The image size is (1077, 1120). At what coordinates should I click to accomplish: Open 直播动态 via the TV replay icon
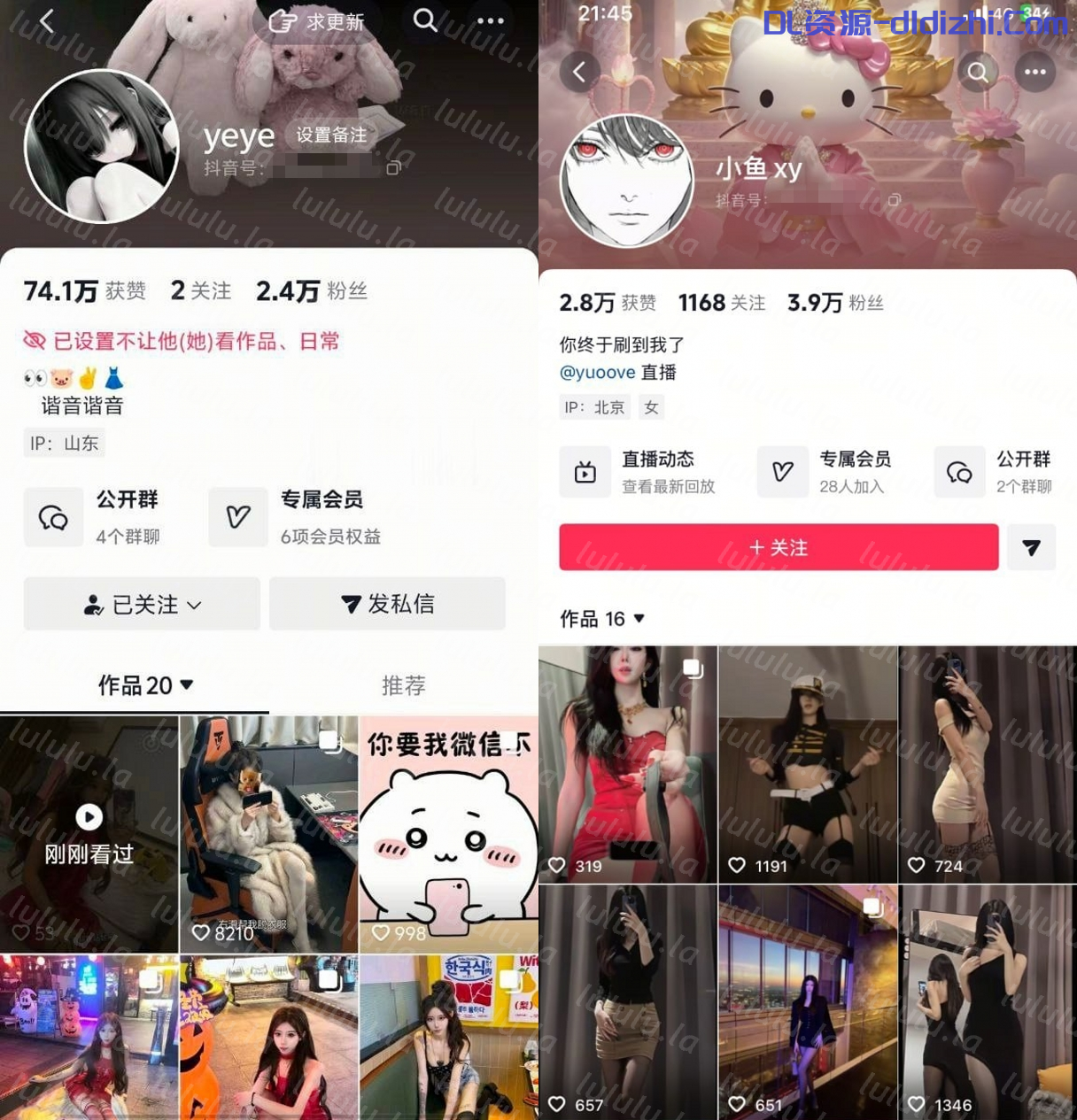click(585, 472)
